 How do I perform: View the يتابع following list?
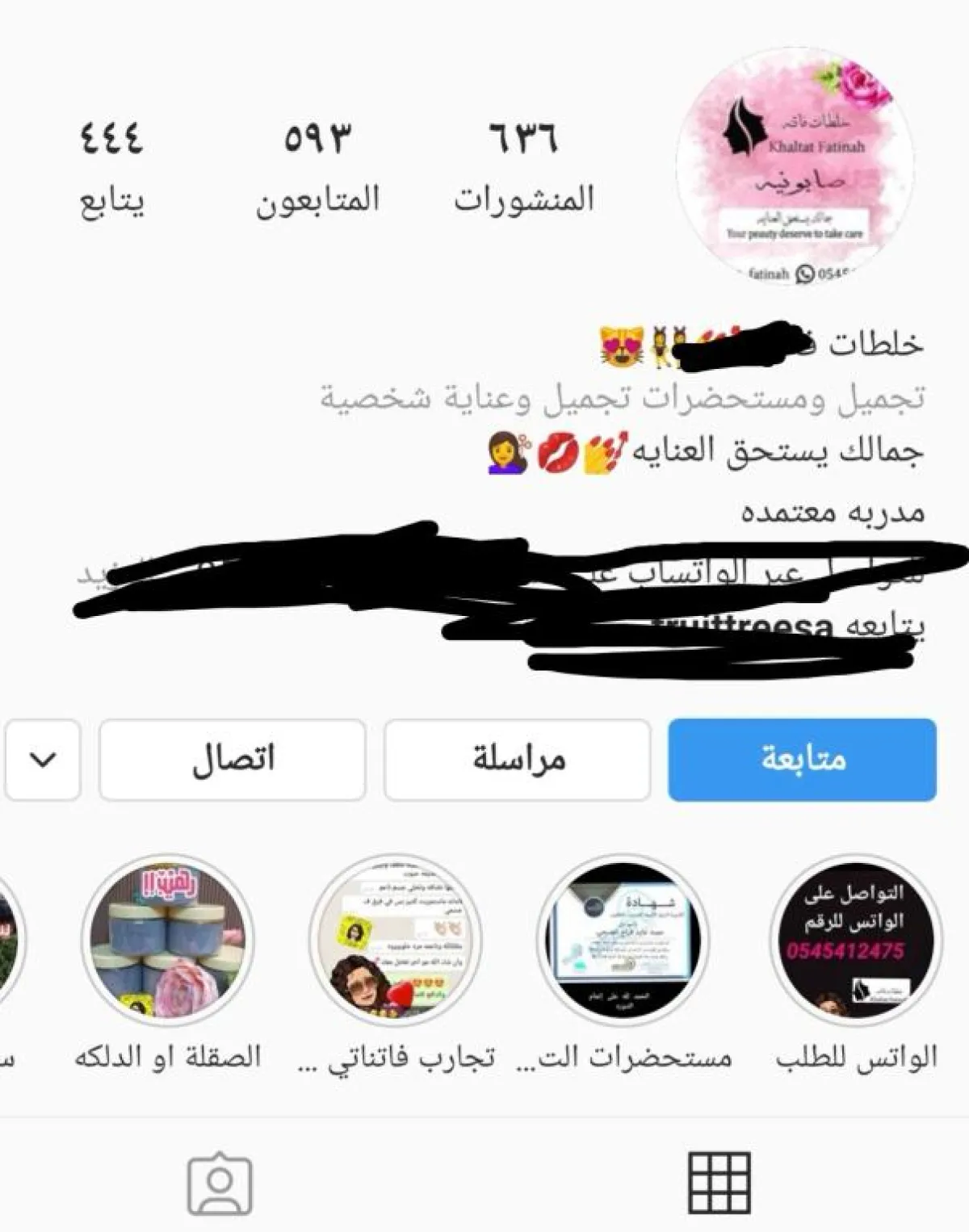(111, 168)
